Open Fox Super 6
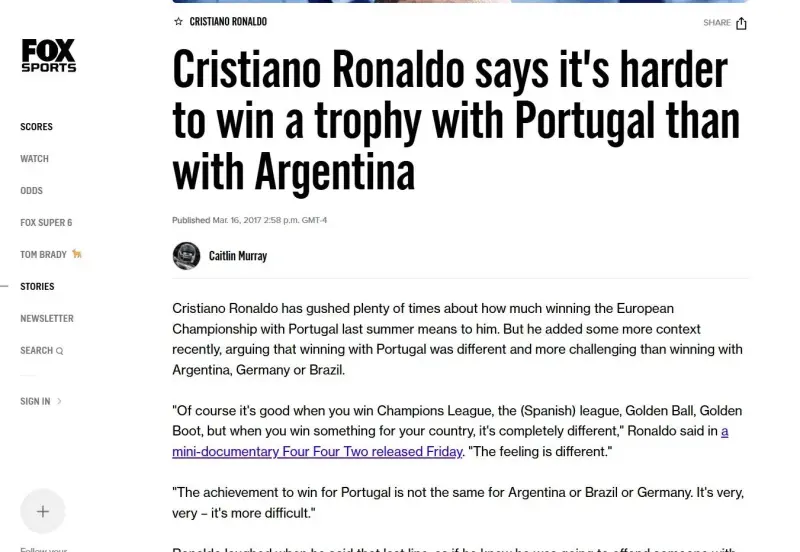800x552 pixels. tap(46, 223)
